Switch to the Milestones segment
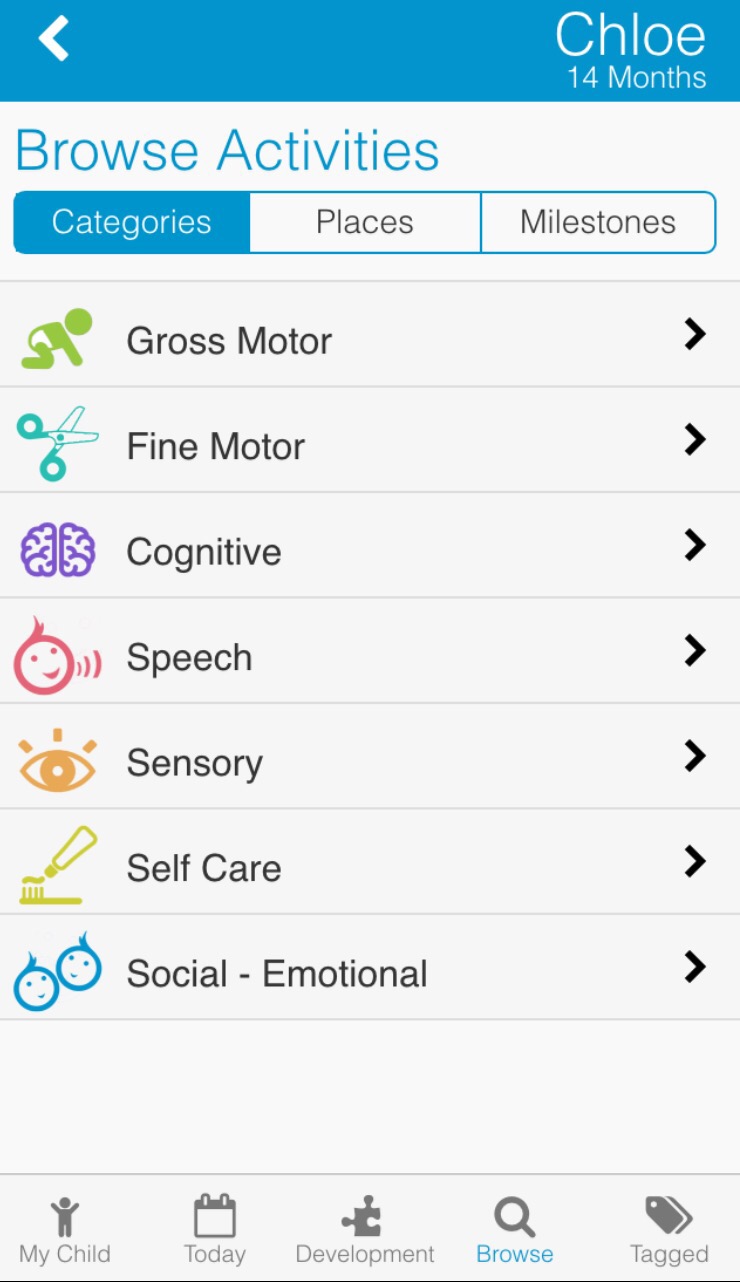 click(598, 222)
